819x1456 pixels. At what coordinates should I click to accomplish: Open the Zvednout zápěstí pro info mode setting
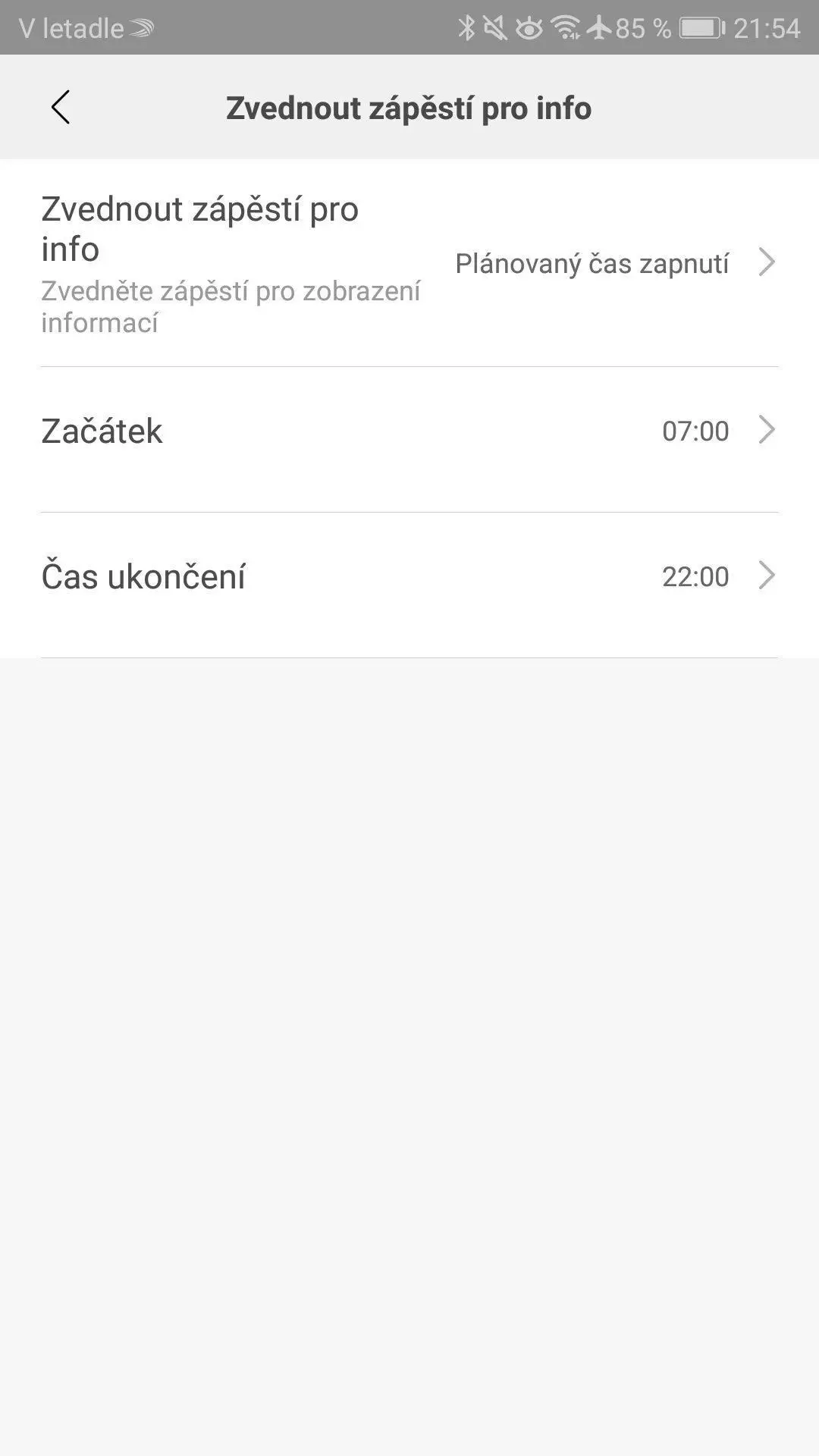tap(409, 263)
